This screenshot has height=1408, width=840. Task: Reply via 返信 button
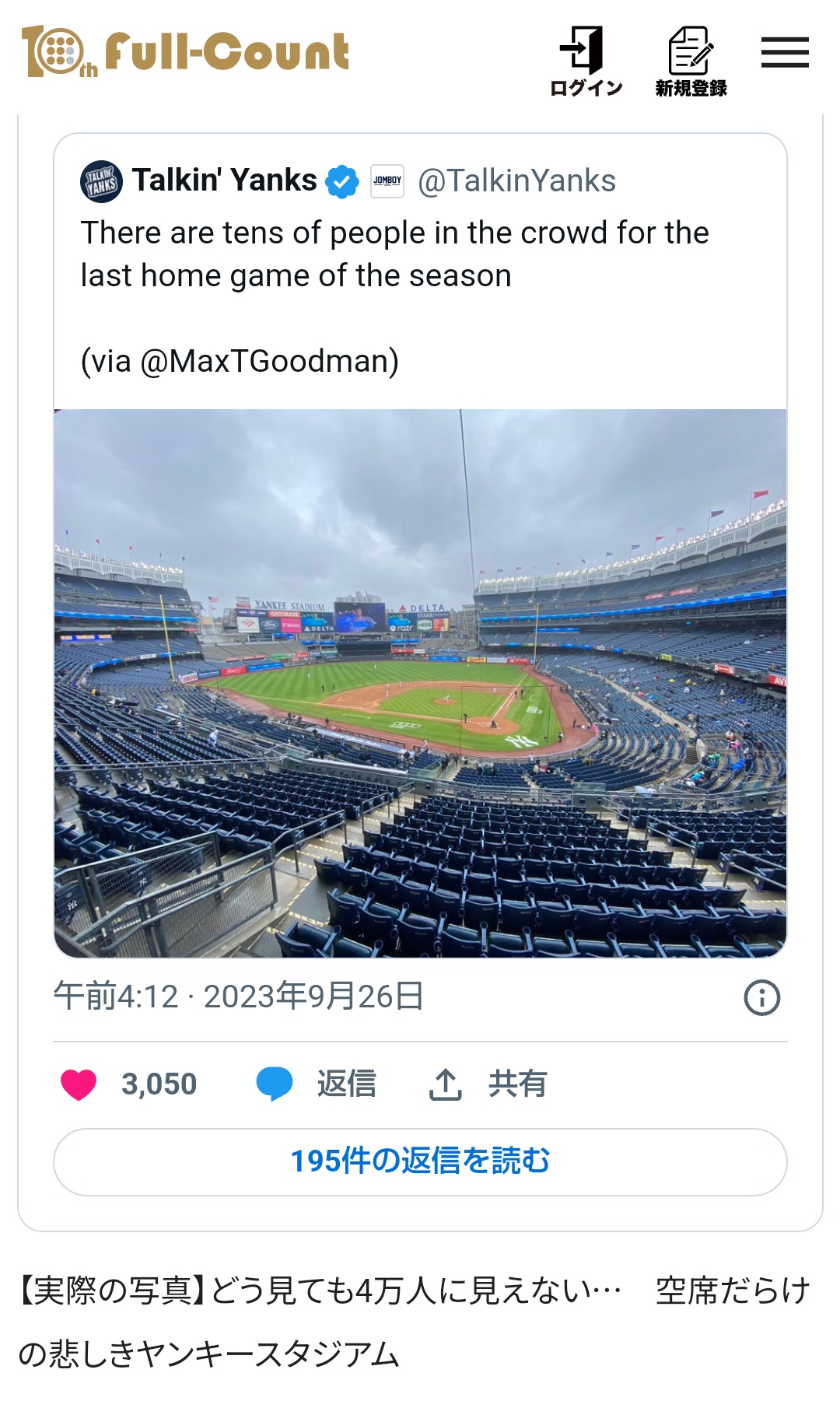317,1084
